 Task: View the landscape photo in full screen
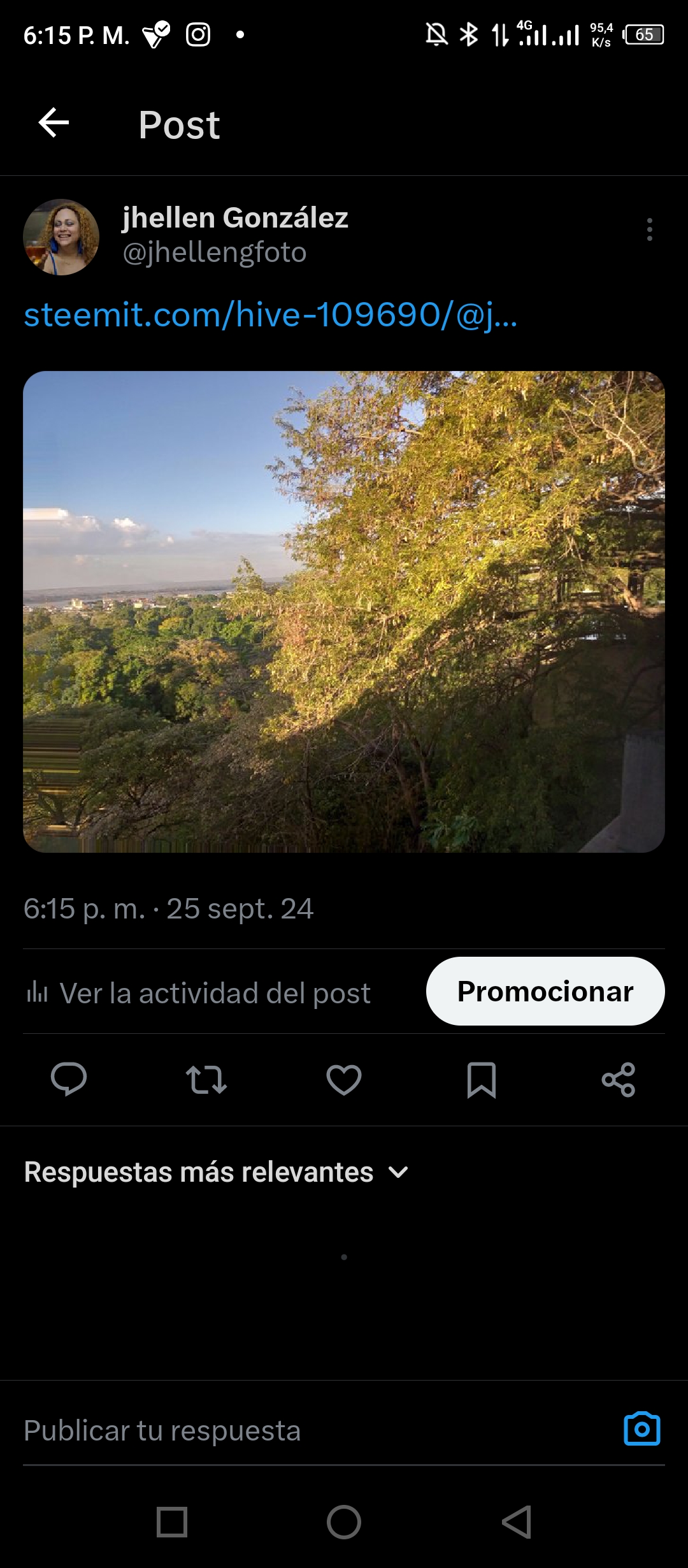pos(344,612)
